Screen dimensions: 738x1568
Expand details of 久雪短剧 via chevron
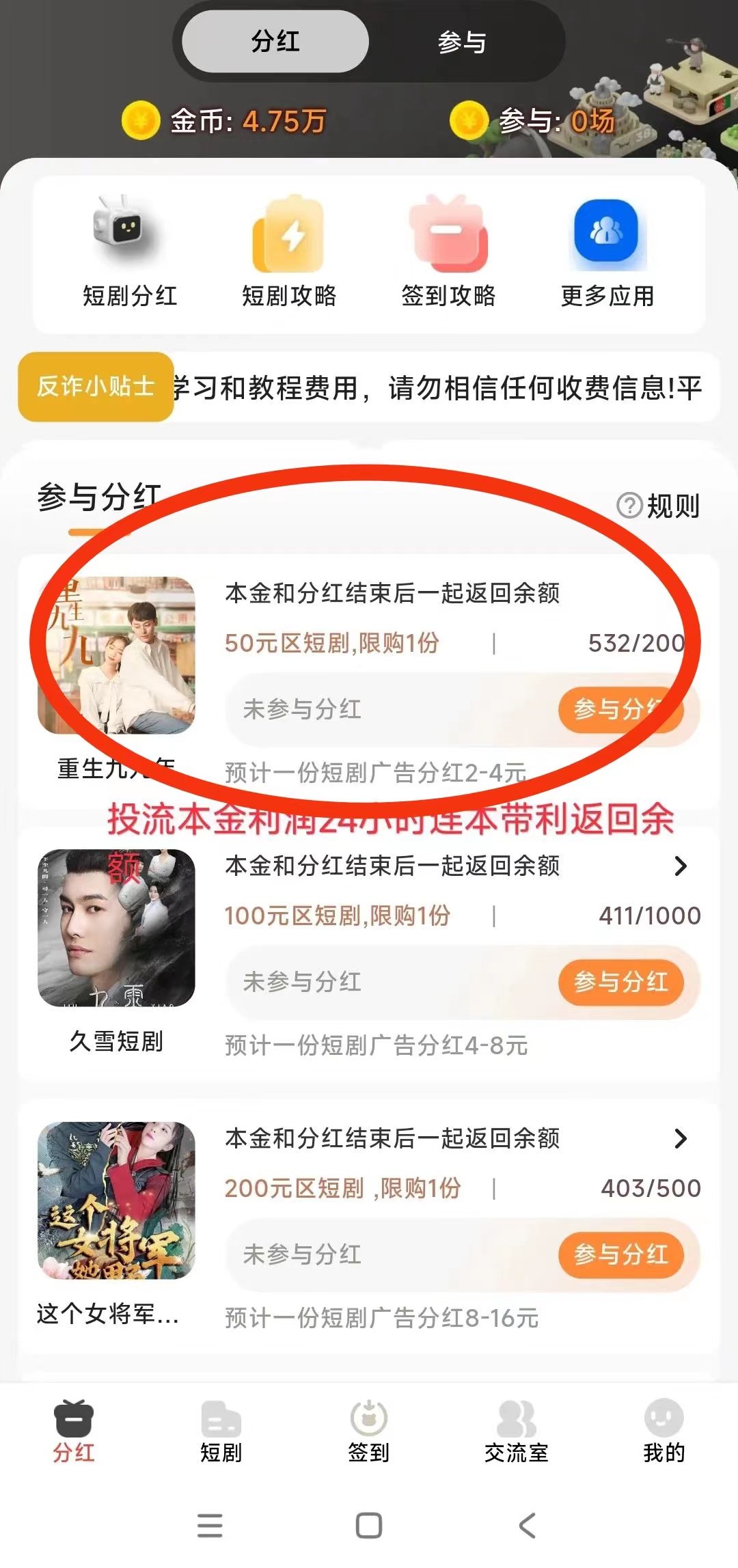pos(681,866)
